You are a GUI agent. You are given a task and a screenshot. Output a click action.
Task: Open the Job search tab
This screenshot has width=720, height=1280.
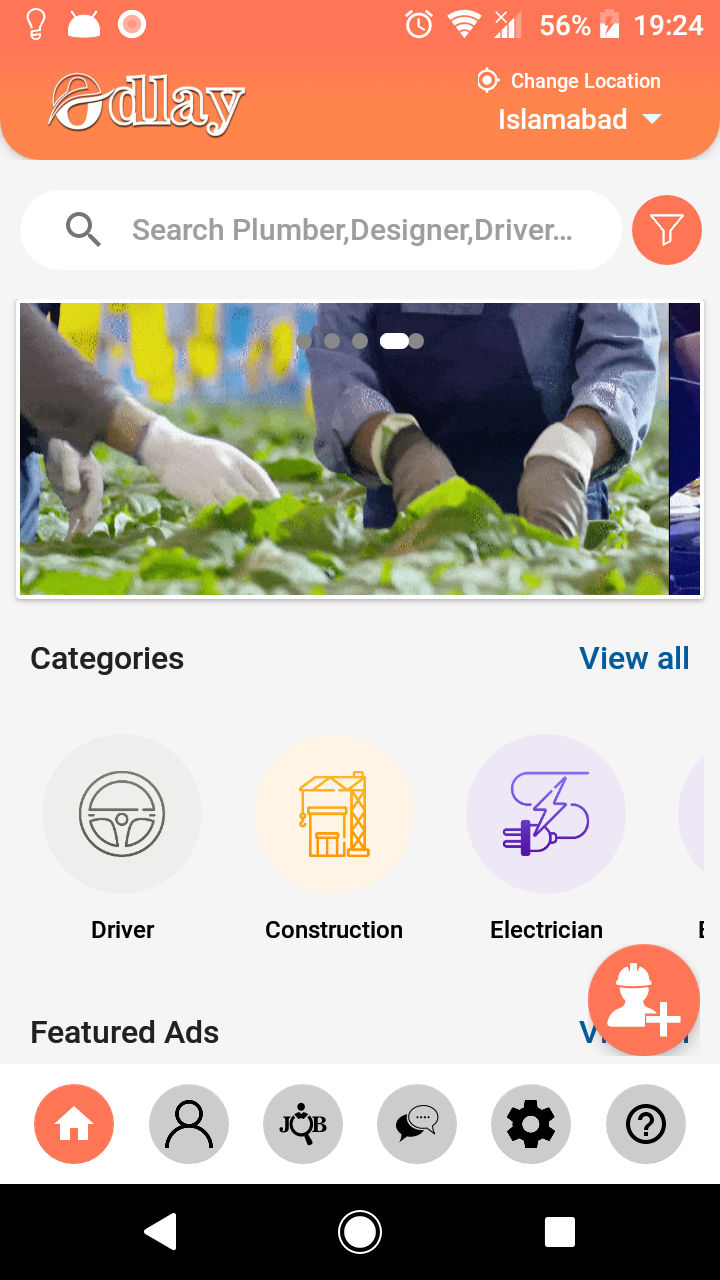303,1125
